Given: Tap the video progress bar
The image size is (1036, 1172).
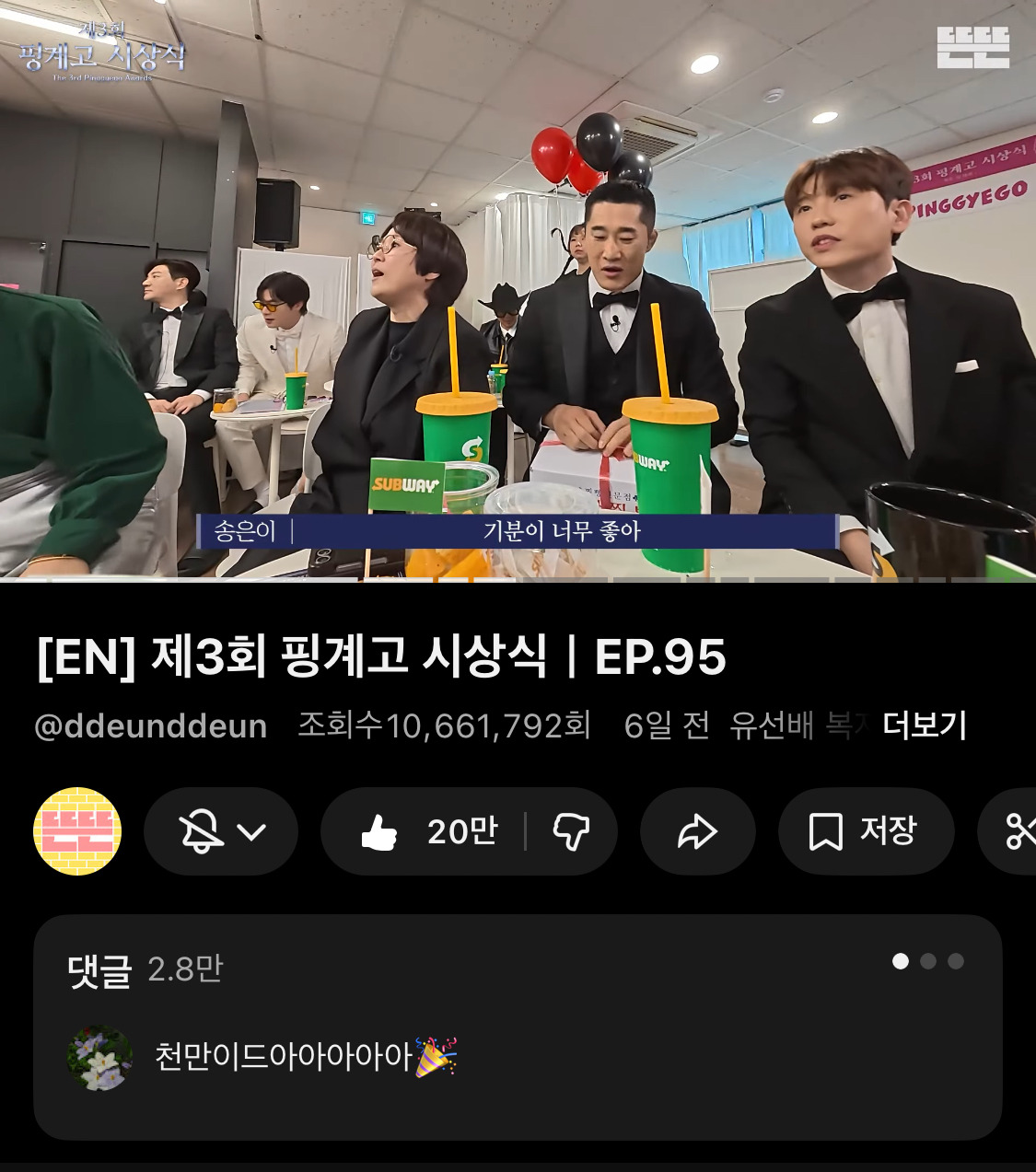Looking at the screenshot, I should pos(516,580).
